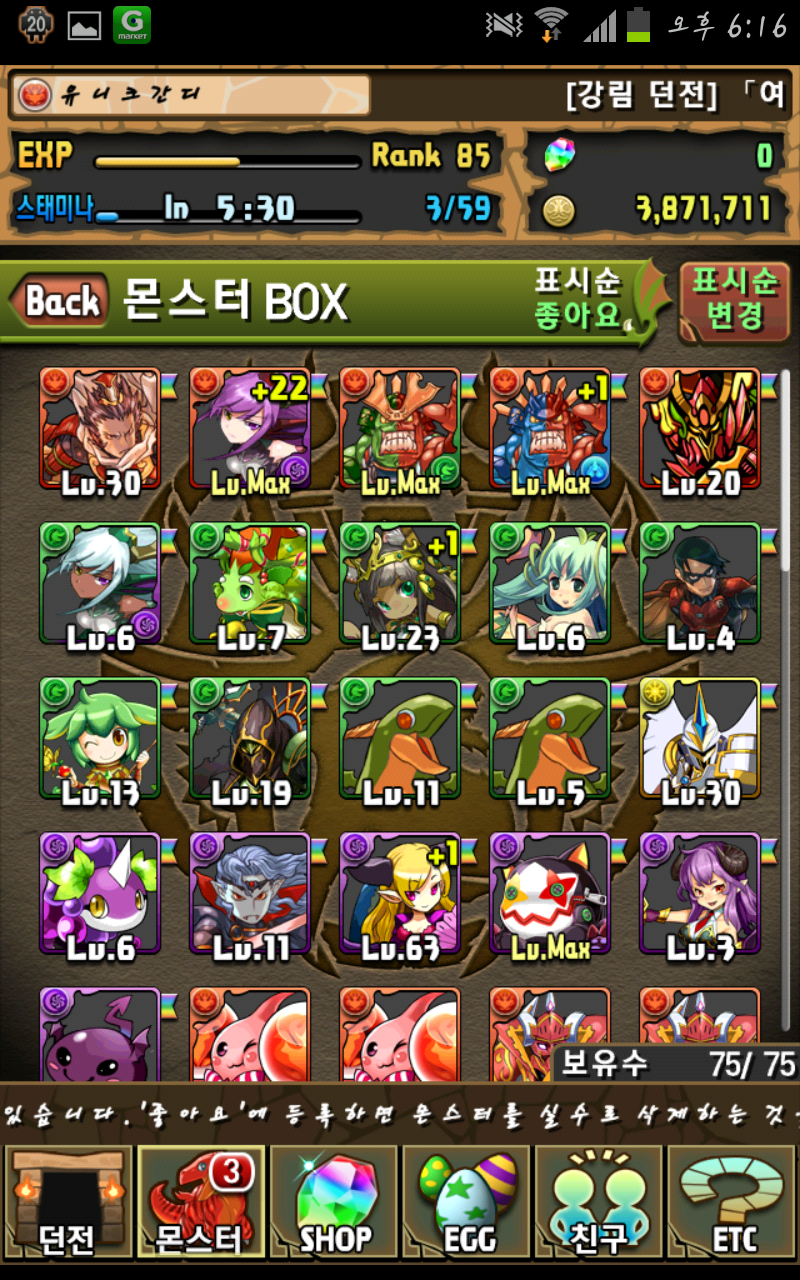This screenshot has width=800, height=1280.
Task: Open the 던전 tab
Action: (68, 1202)
